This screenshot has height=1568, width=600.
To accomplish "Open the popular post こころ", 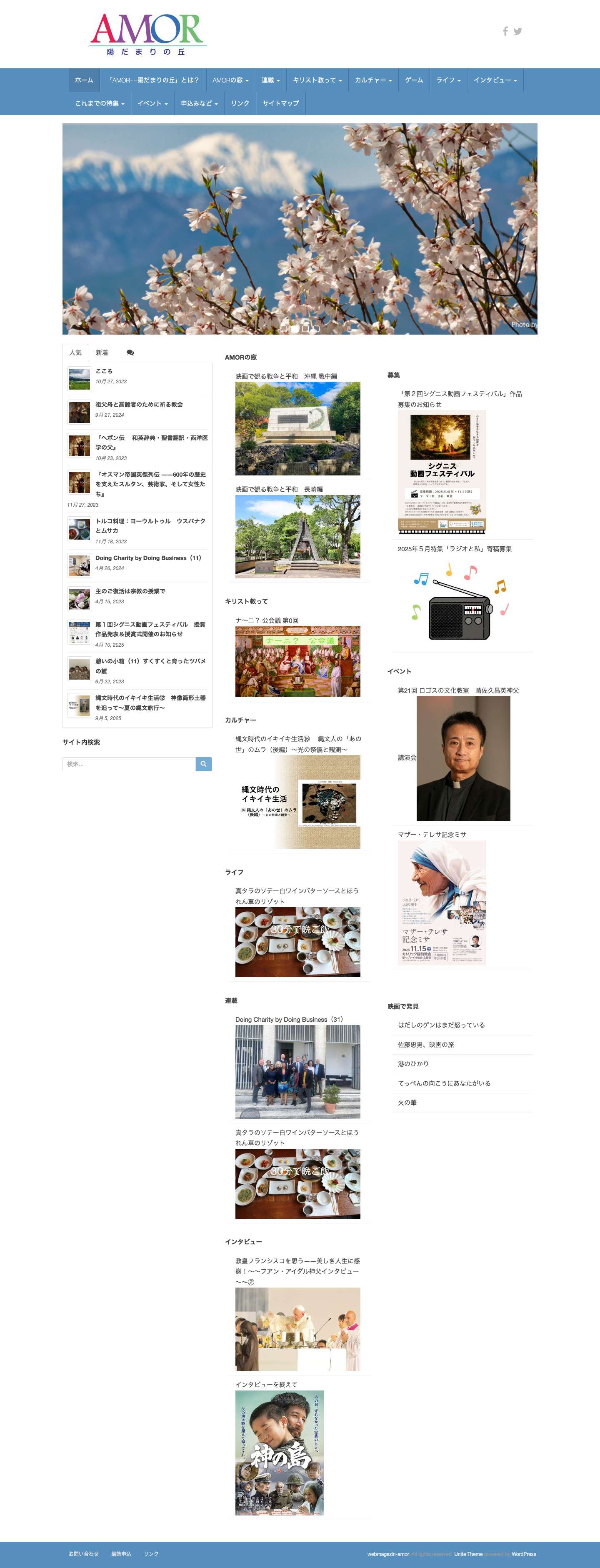I will click(104, 371).
